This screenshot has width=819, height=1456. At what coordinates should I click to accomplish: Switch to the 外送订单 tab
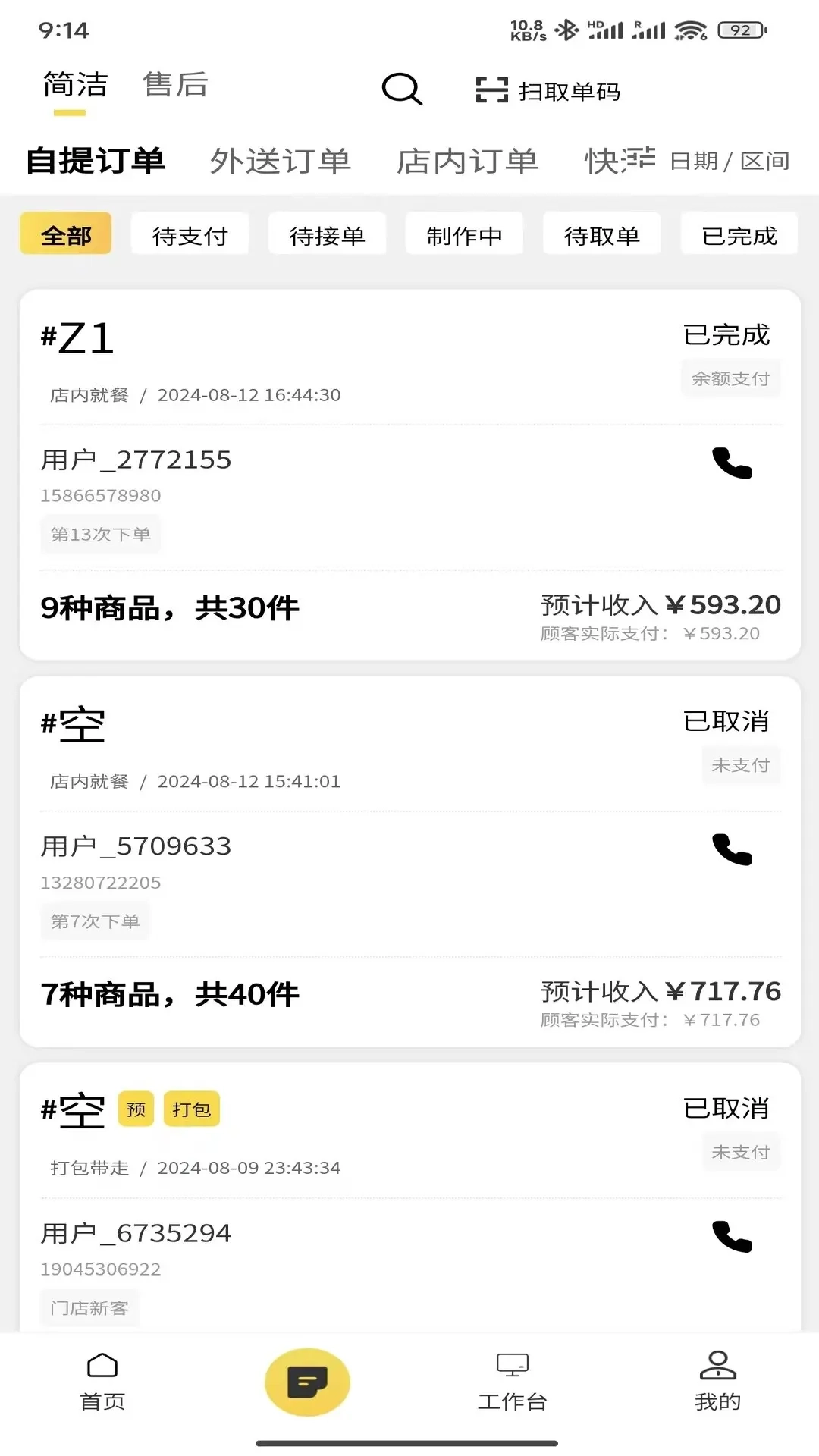coord(282,160)
